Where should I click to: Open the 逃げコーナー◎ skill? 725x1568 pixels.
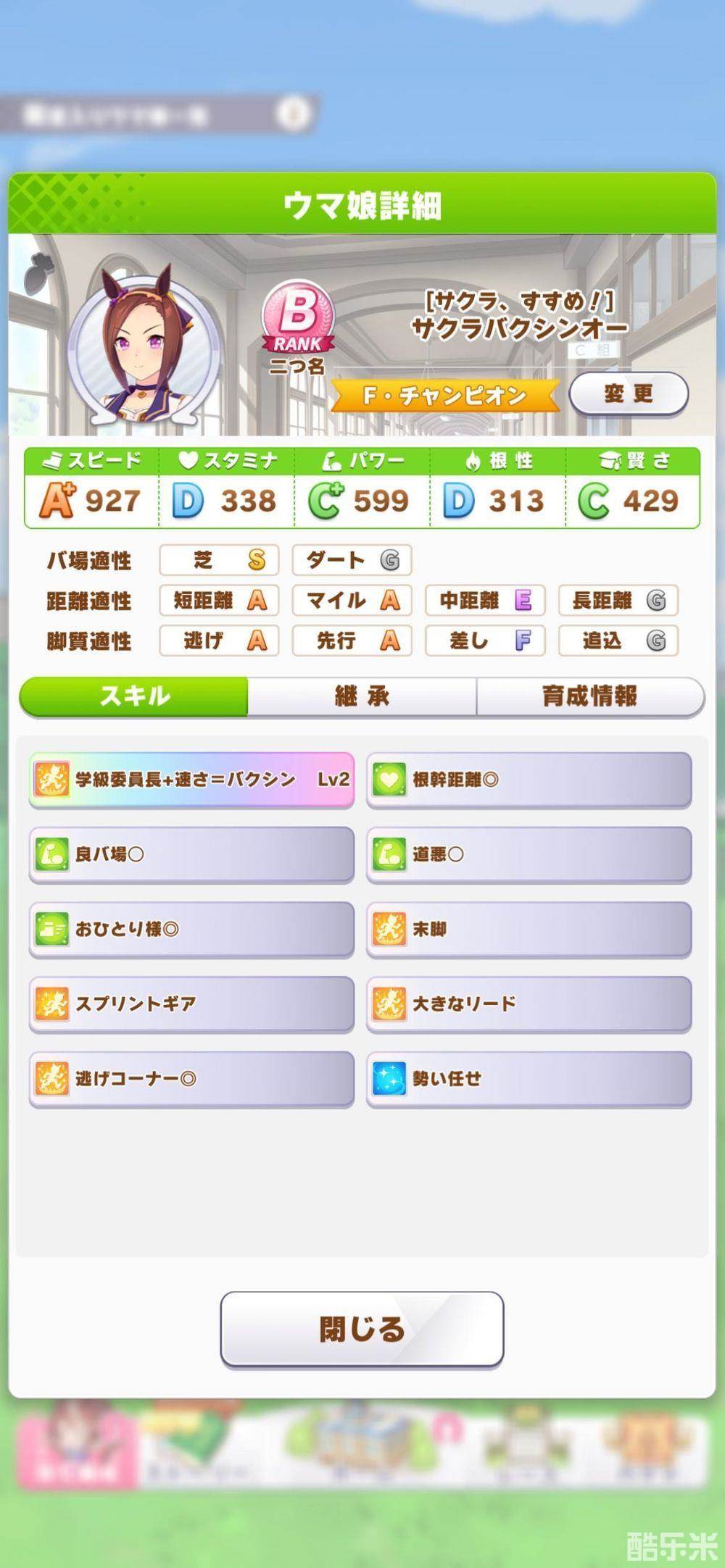coord(191,1078)
